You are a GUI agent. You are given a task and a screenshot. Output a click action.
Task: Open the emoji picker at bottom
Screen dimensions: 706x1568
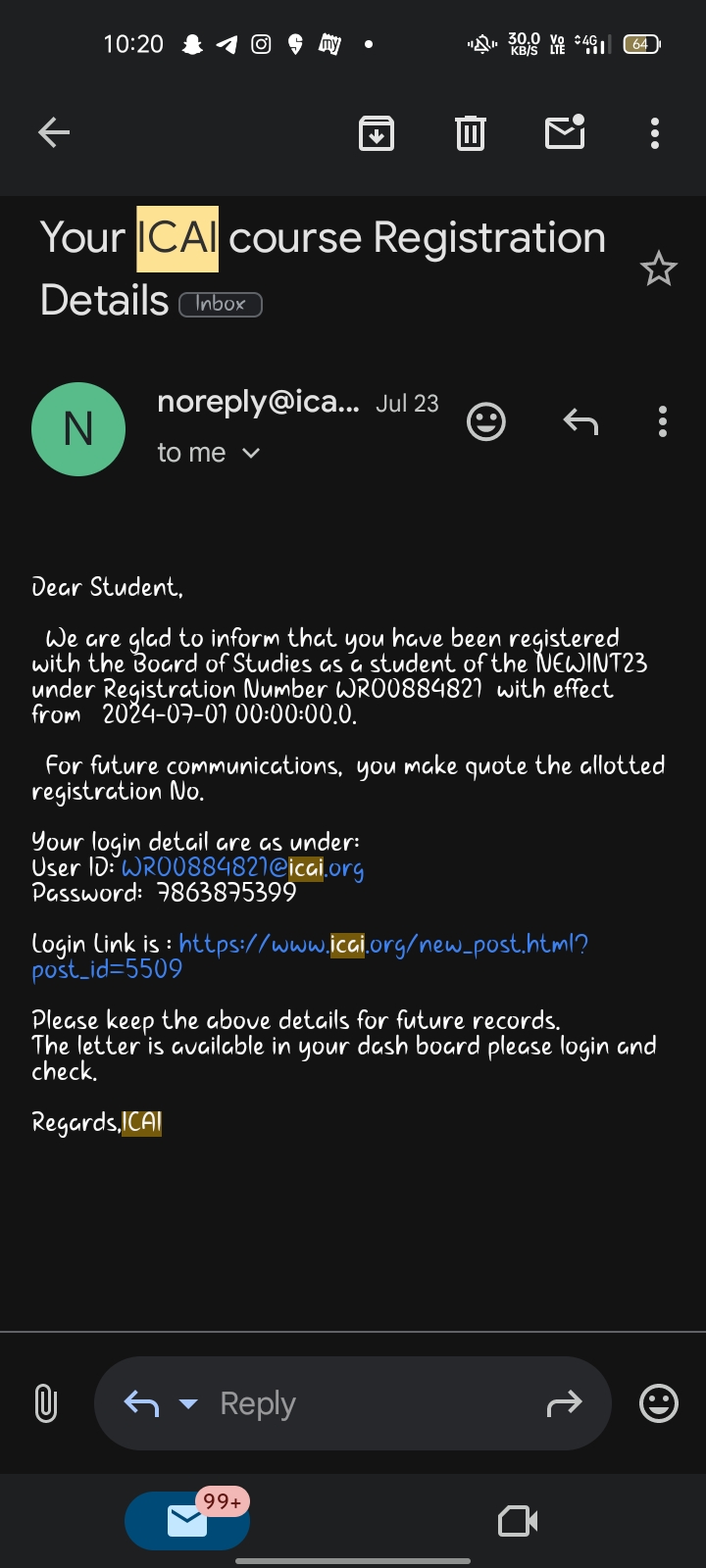pos(658,1403)
